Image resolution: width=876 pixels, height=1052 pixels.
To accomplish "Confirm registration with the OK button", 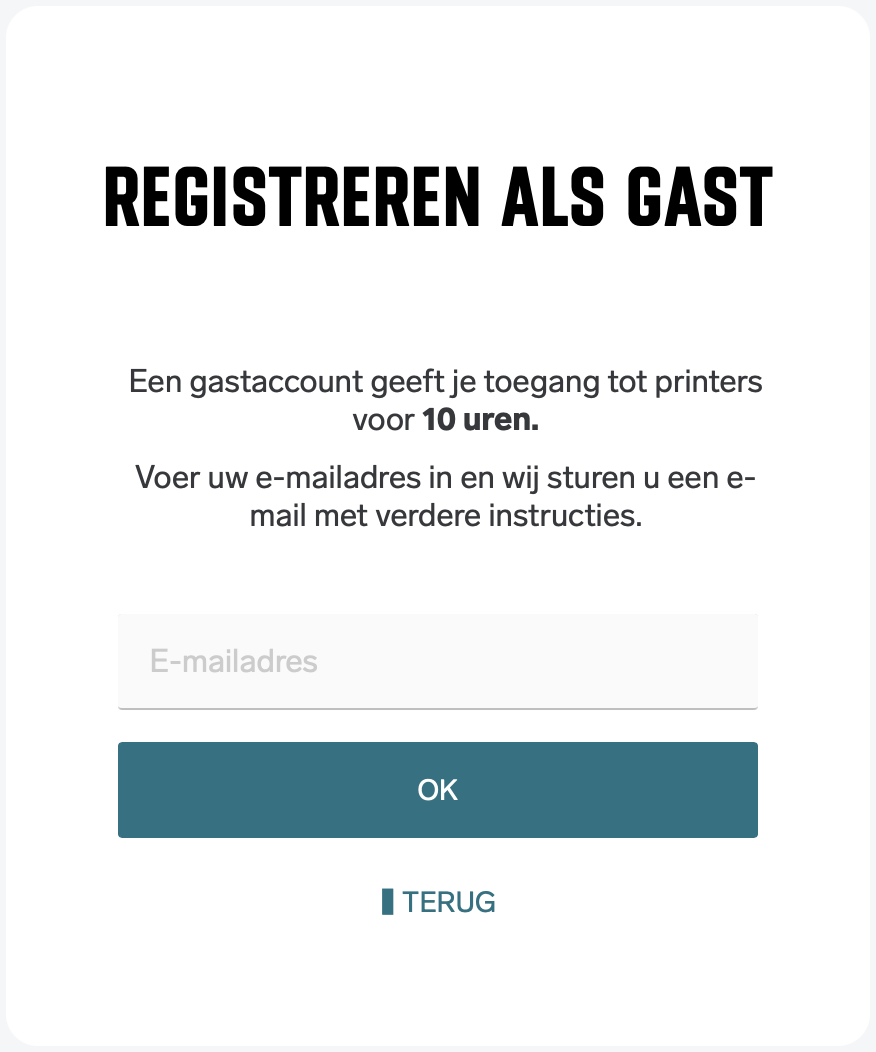I will (437, 790).
